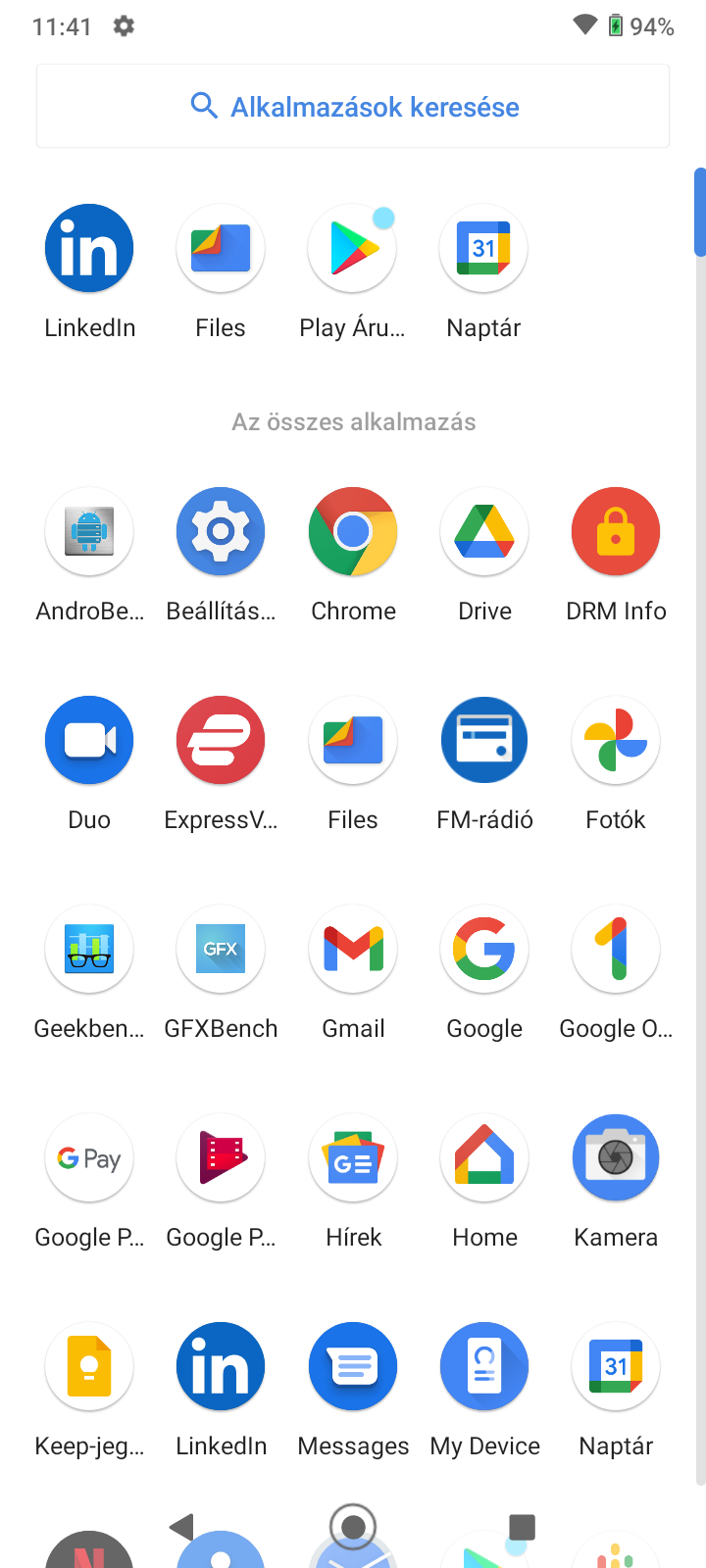
Task: Tap the system home button
Action: 353,1527
